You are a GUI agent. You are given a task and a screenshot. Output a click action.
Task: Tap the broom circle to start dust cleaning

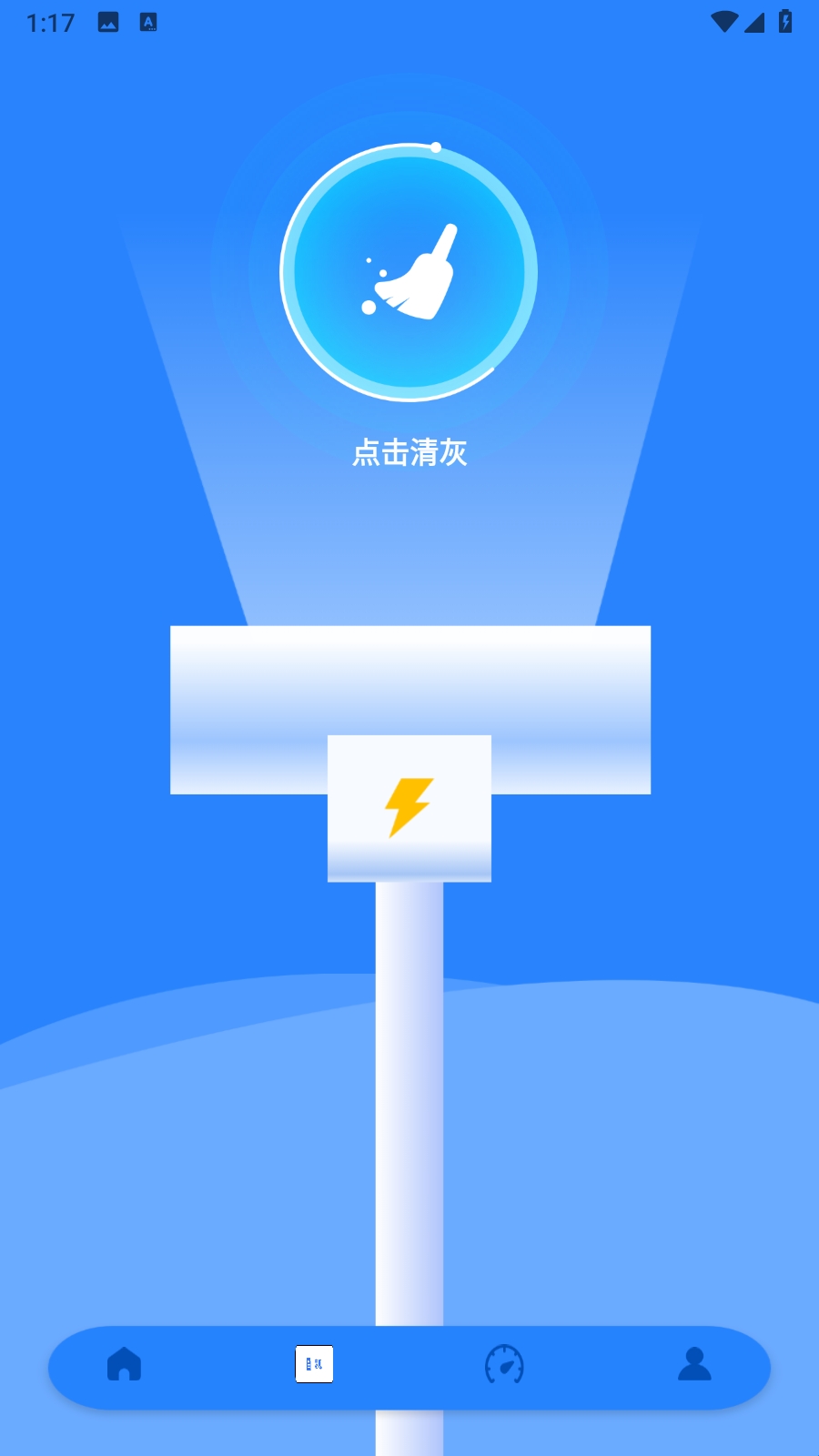(x=409, y=272)
